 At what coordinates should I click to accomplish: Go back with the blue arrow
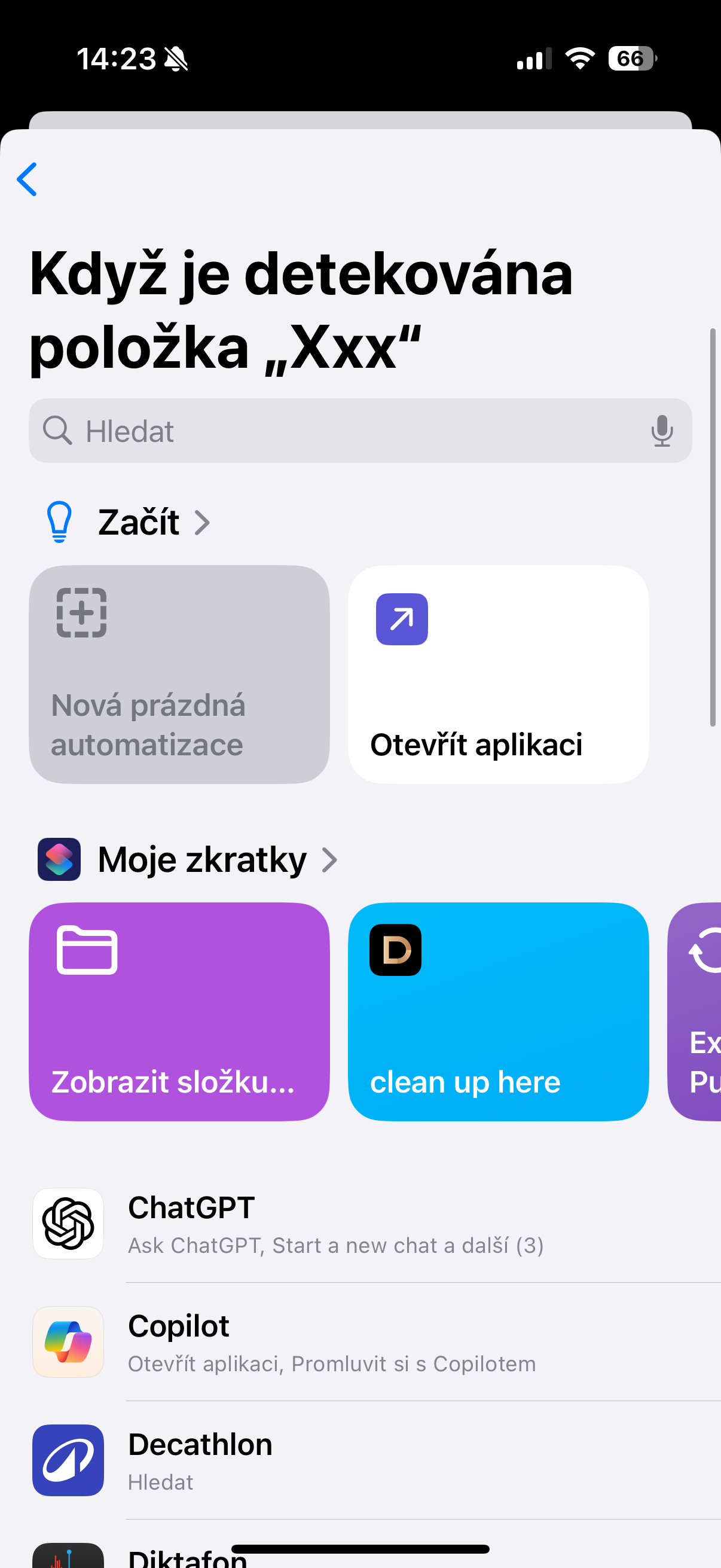click(28, 179)
